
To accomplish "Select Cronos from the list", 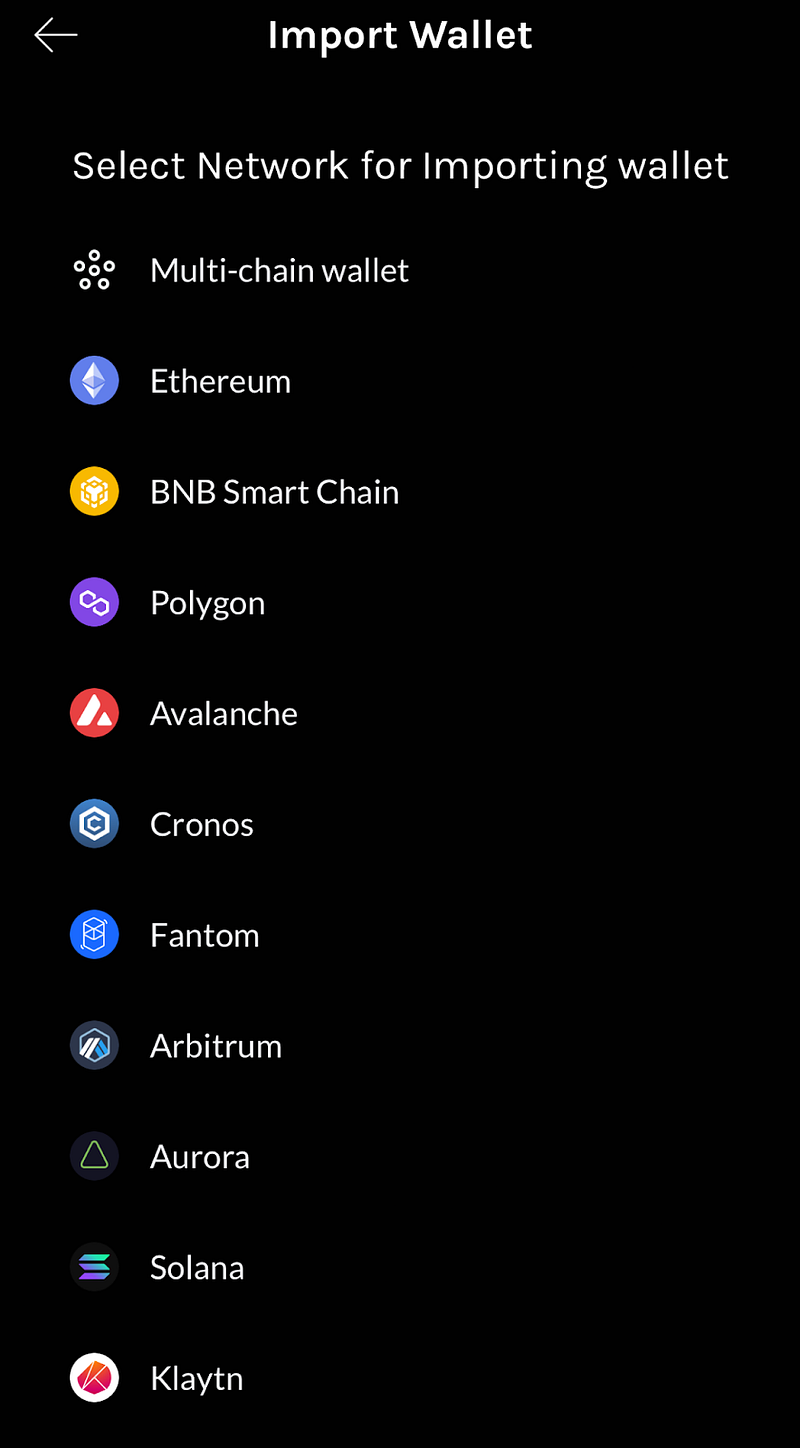I will tap(201, 825).
